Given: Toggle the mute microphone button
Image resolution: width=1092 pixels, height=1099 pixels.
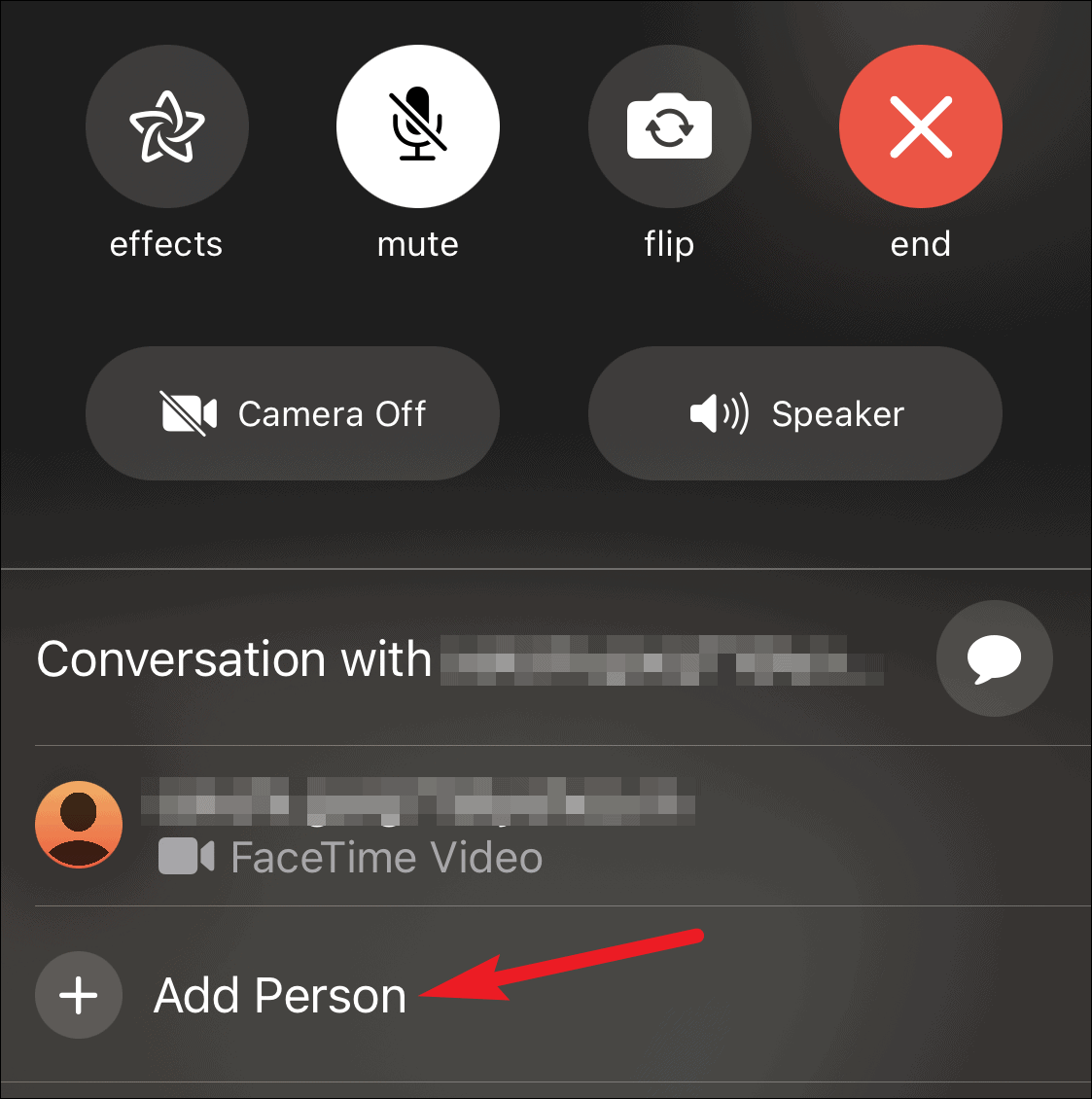Looking at the screenshot, I should [418, 126].
